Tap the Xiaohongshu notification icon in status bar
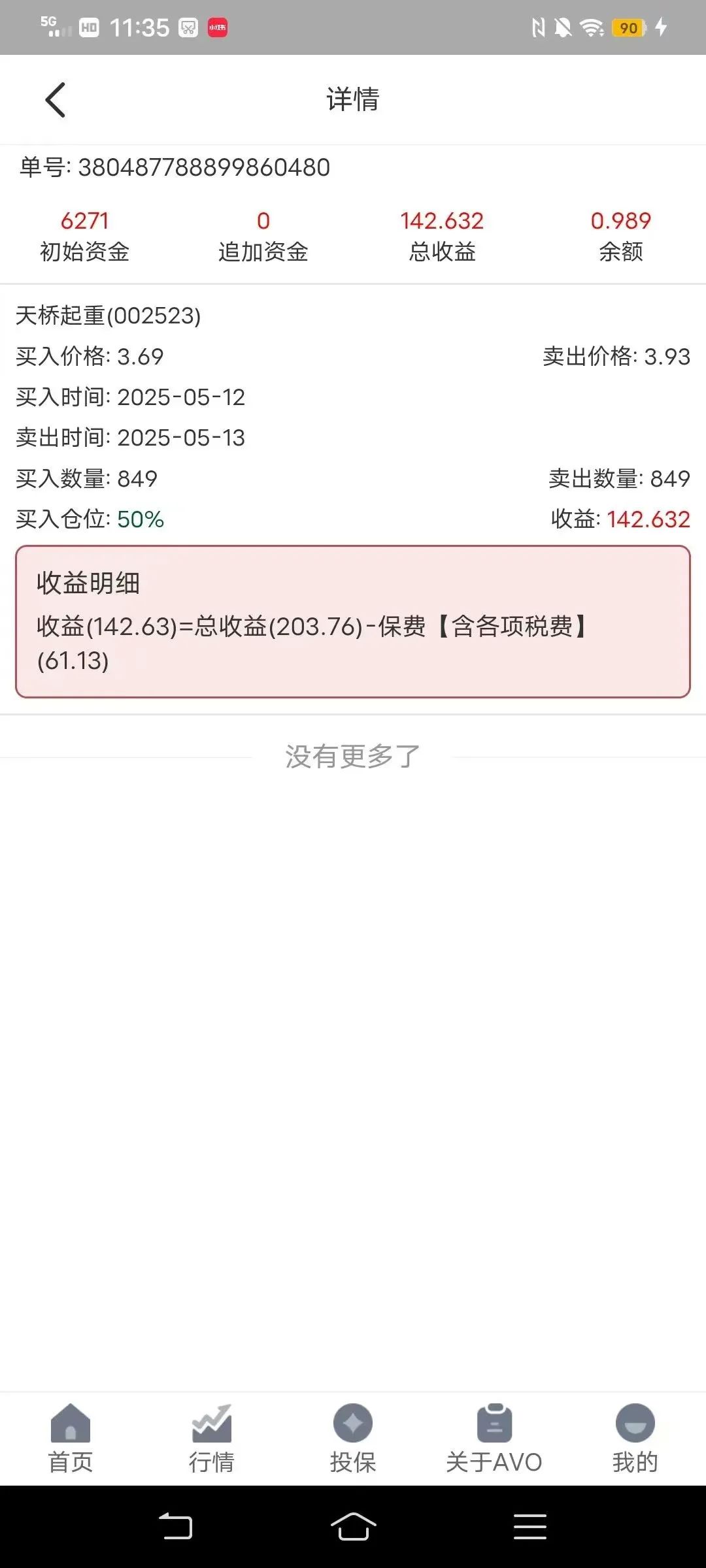The width and height of the screenshot is (706, 1568). tap(218, 27)
